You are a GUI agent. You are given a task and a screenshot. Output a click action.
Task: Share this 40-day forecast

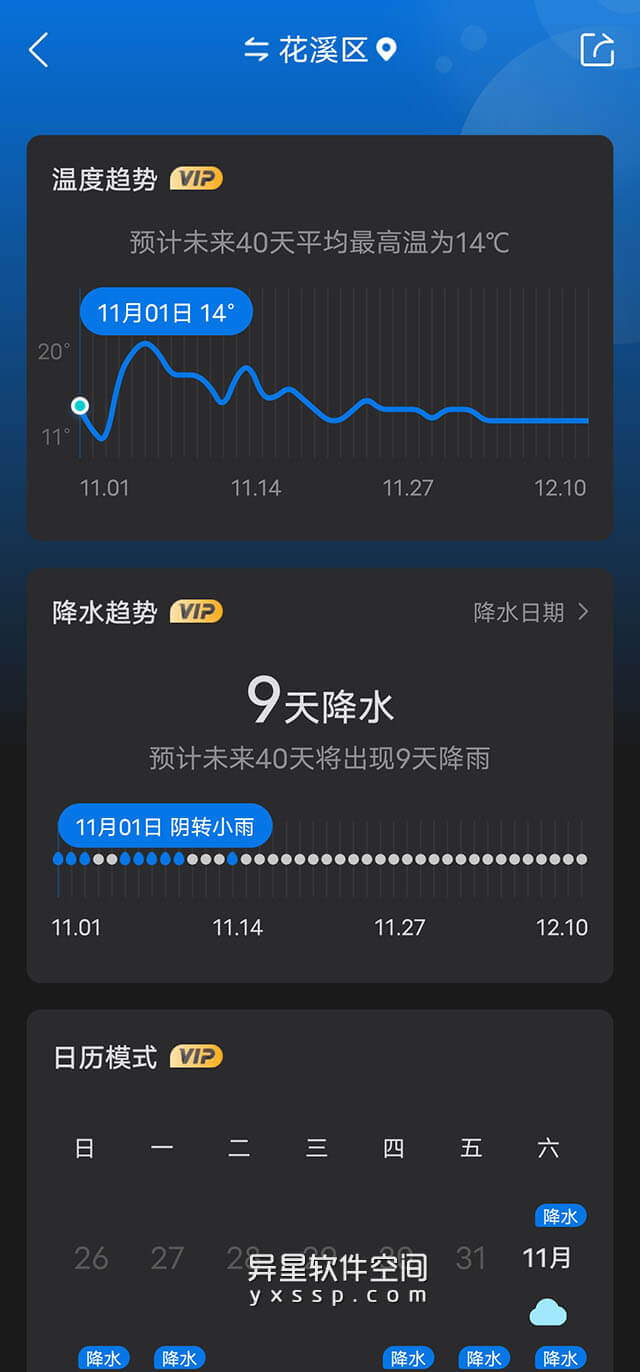pyautogui.click(x=597, y=50)
